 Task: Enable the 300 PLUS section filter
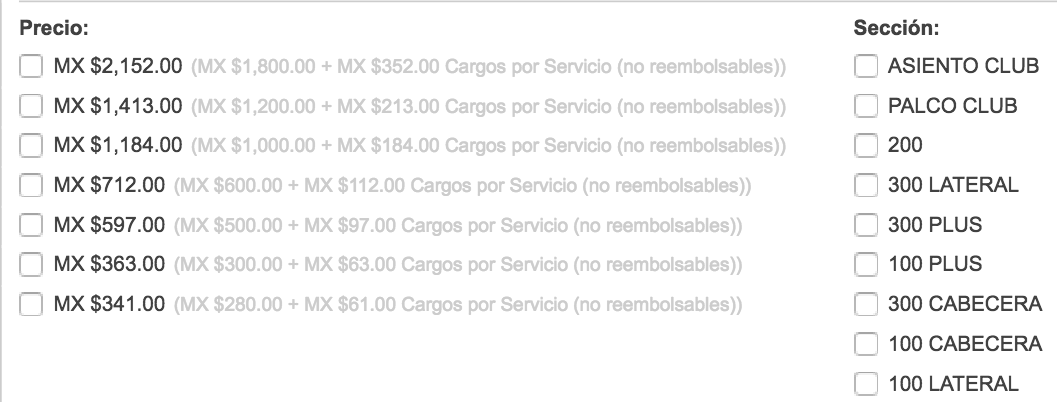(x=866, y=225)
